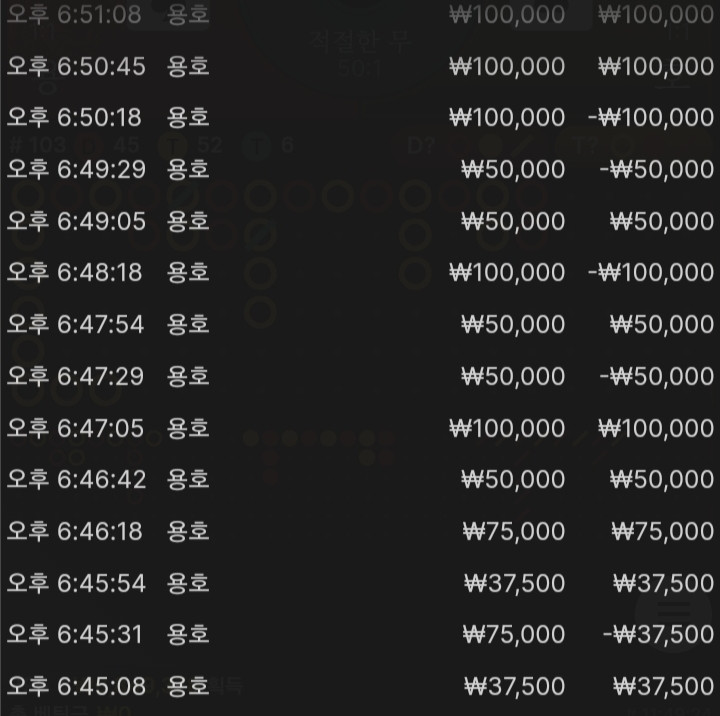View the 오후 6:47:29 bet result
The height and width of the screenshot is (716, 720).
click(x=360, y=376)
